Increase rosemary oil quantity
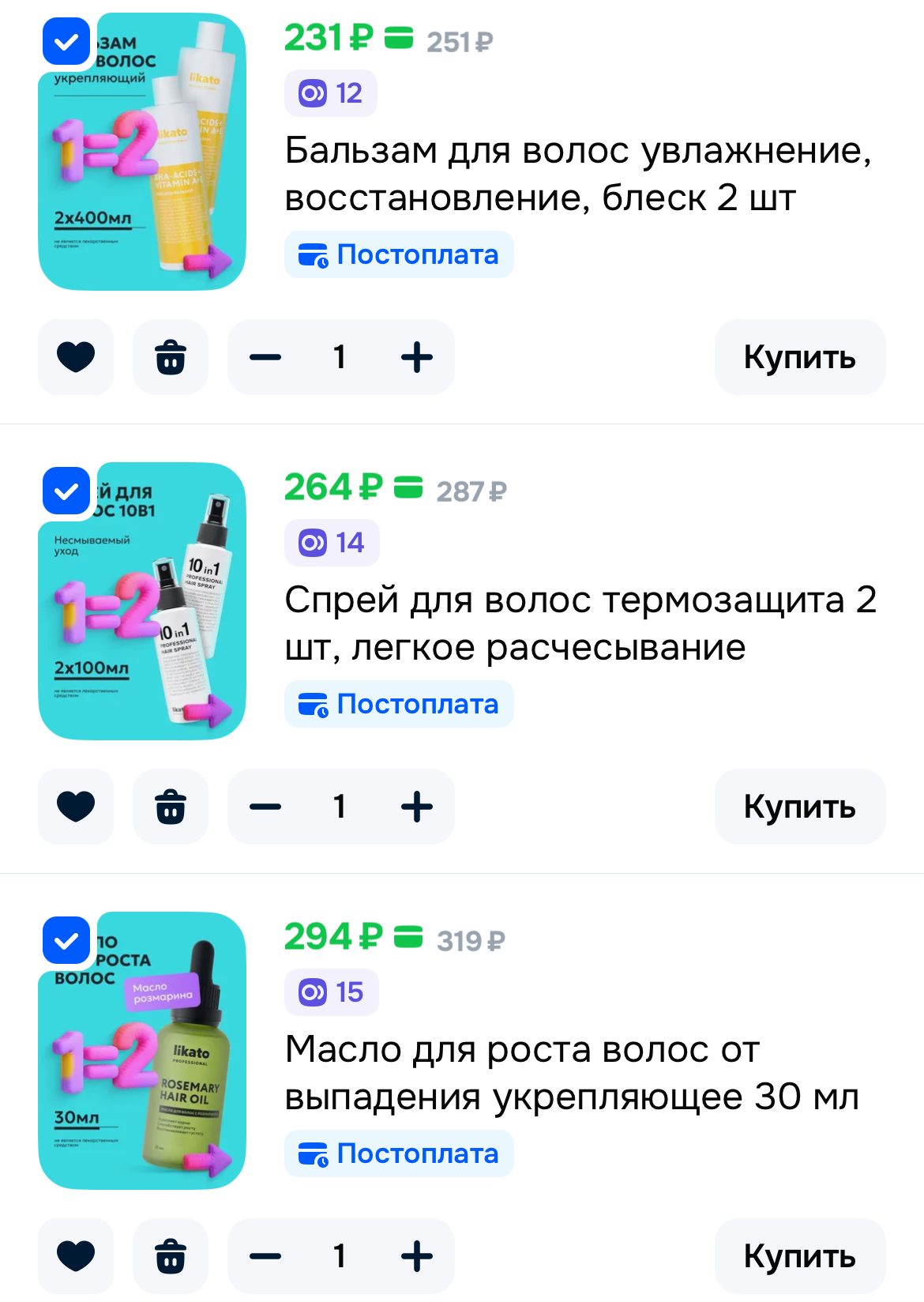Screen dimensions: 924x1302 coord(417,1256)
